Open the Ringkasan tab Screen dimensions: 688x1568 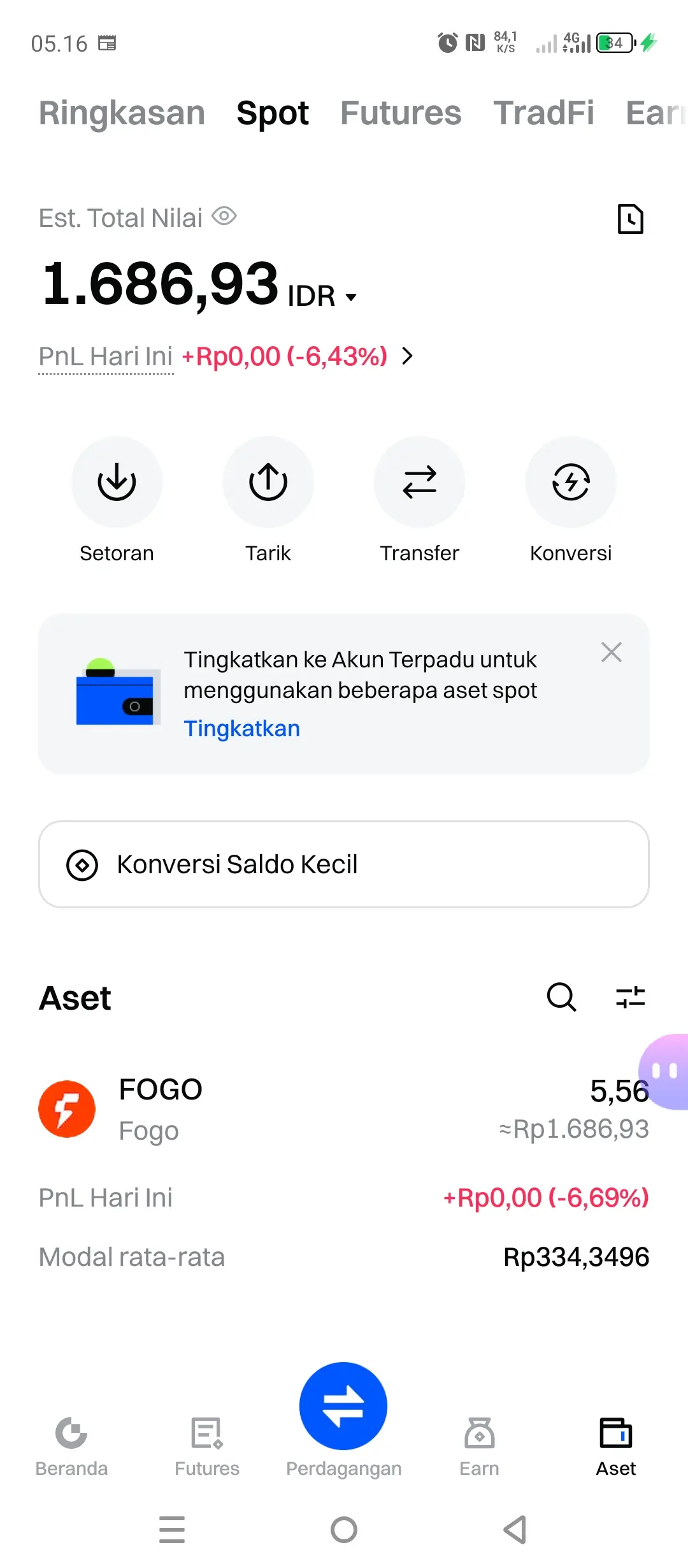click(121, 113)
